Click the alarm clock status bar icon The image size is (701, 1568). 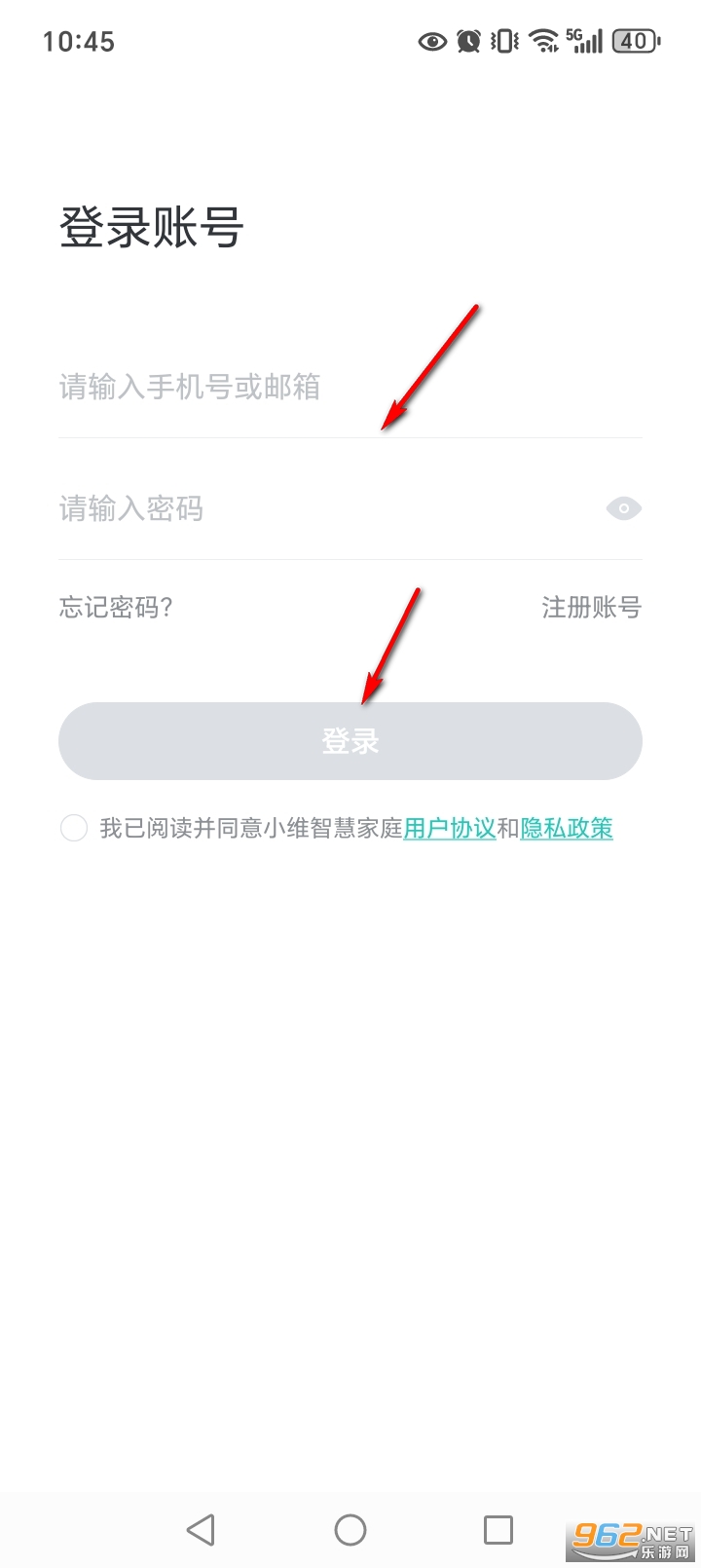coord(467,41)
